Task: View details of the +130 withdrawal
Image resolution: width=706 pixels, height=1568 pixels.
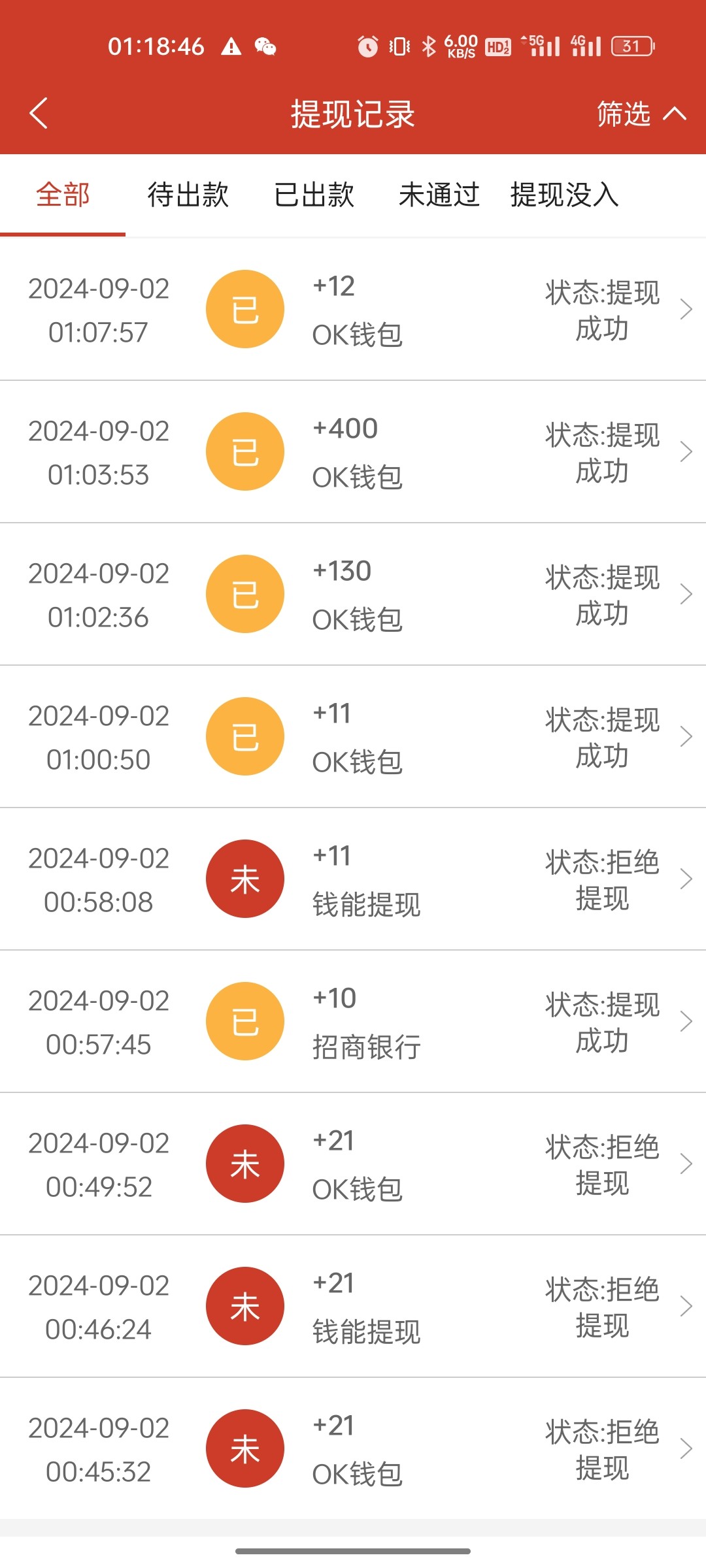Action: pyautogui.click(x=353, y=595)
